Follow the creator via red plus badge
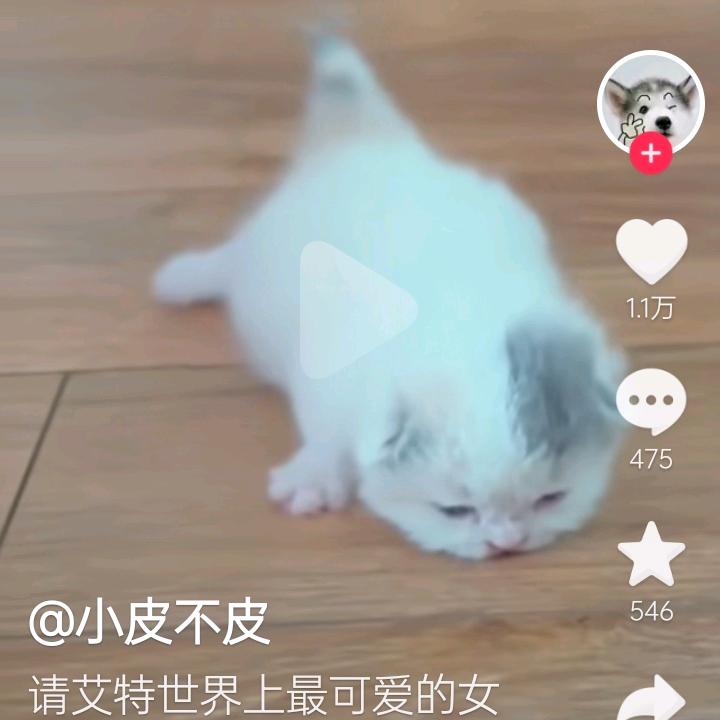Viewport: 720px width, 720px height. [651, 155]
